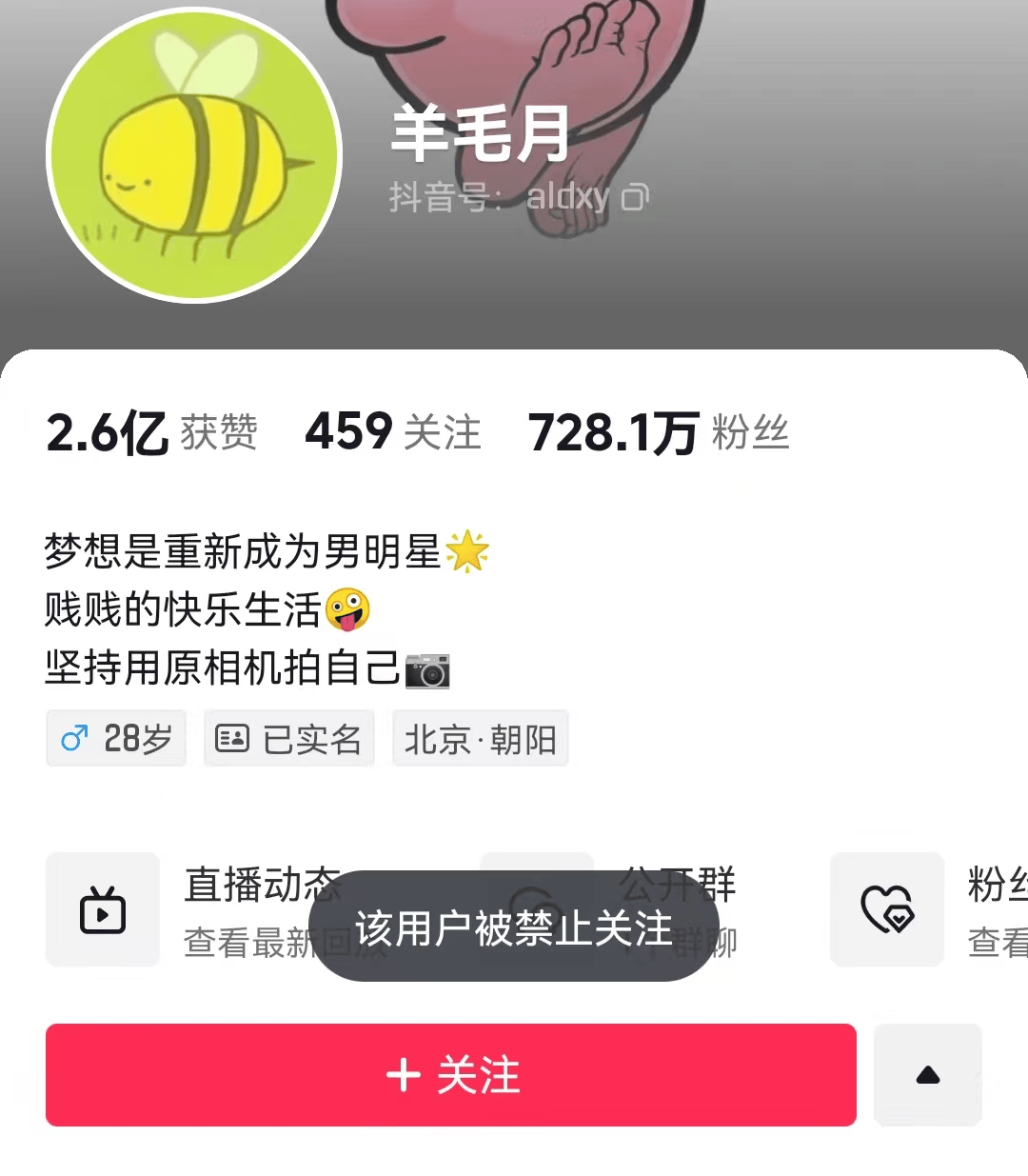
Task: Tap the 2.6亿 获赞 likes count
Action: point(151,432)
